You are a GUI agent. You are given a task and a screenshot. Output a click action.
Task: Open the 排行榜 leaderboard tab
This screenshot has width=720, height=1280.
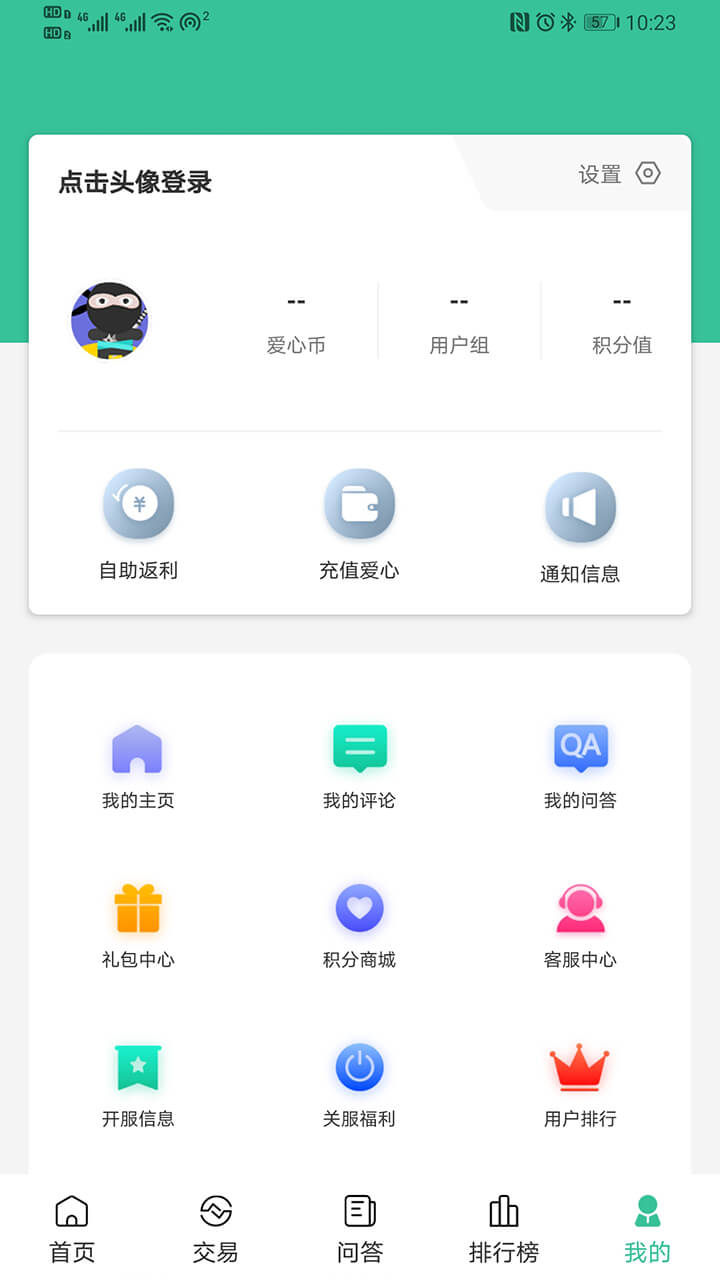pos(503,1228)
